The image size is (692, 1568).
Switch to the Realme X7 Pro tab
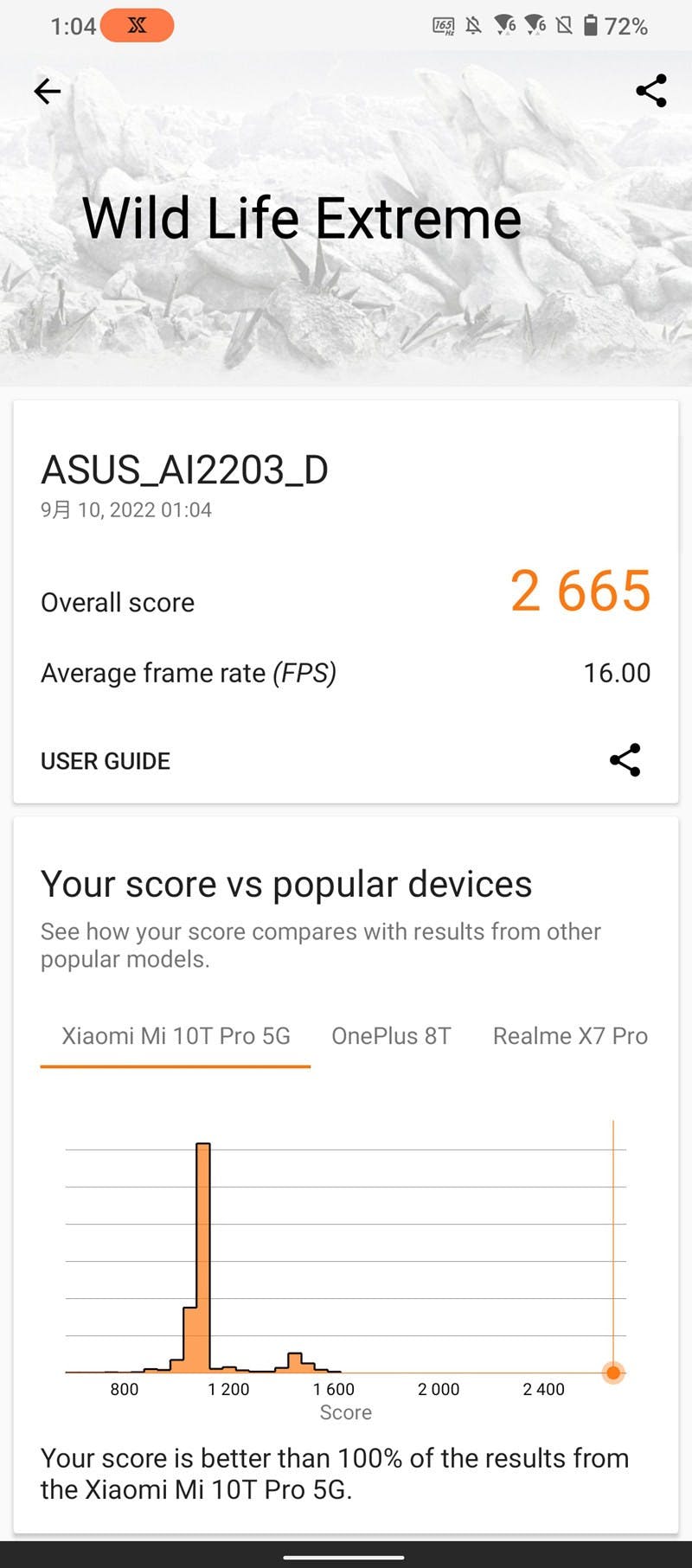[x=569, y=1036]
